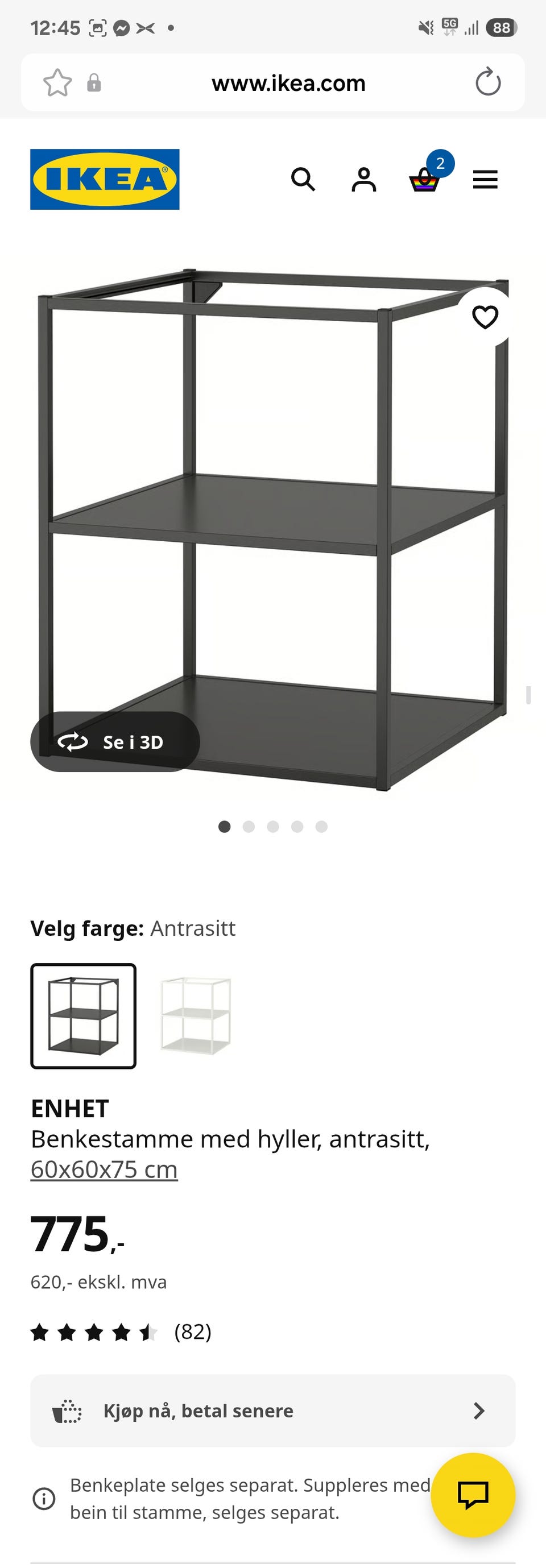The image size is (546, 1568).
Task: Open the IKEA search function
Action: point(303,180)
